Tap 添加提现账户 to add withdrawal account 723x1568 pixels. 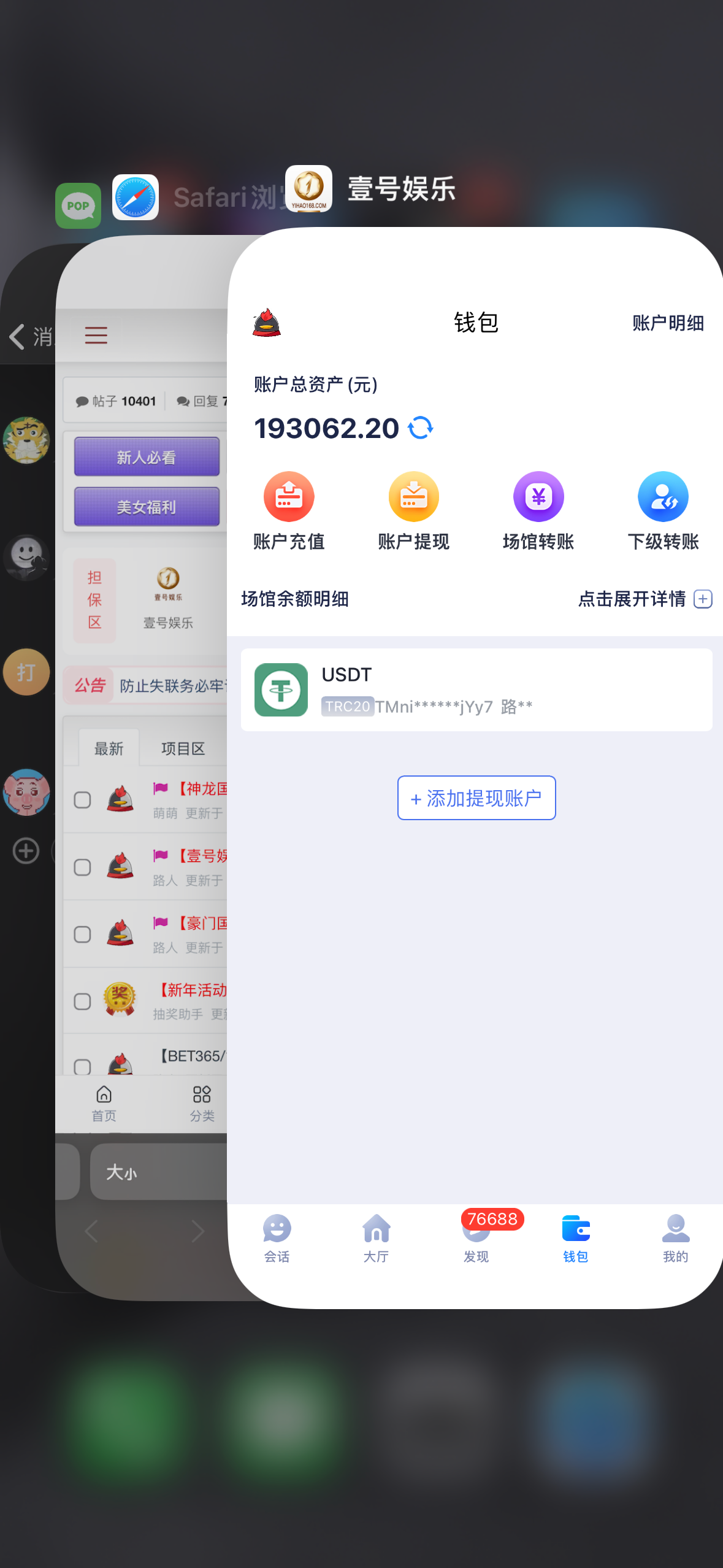(x=476, y=797)
